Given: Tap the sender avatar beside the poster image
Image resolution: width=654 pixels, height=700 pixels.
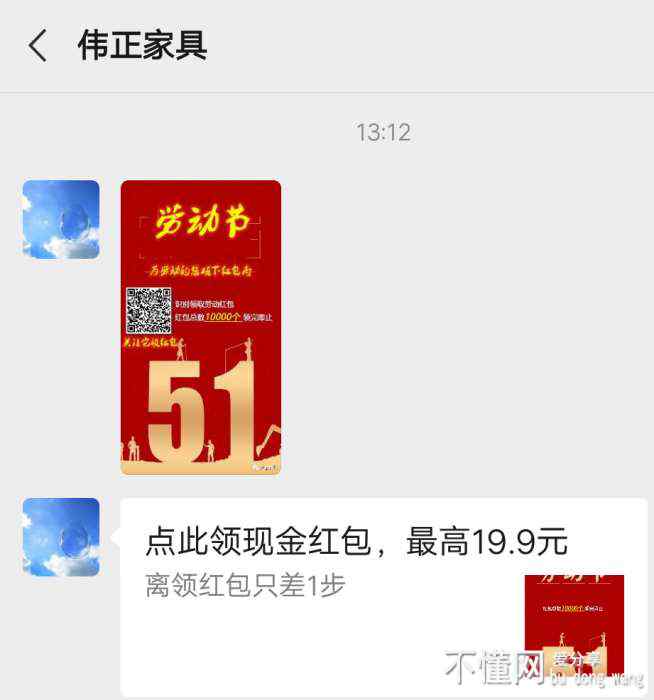Looking at the screenshot, I should (61, 219).
